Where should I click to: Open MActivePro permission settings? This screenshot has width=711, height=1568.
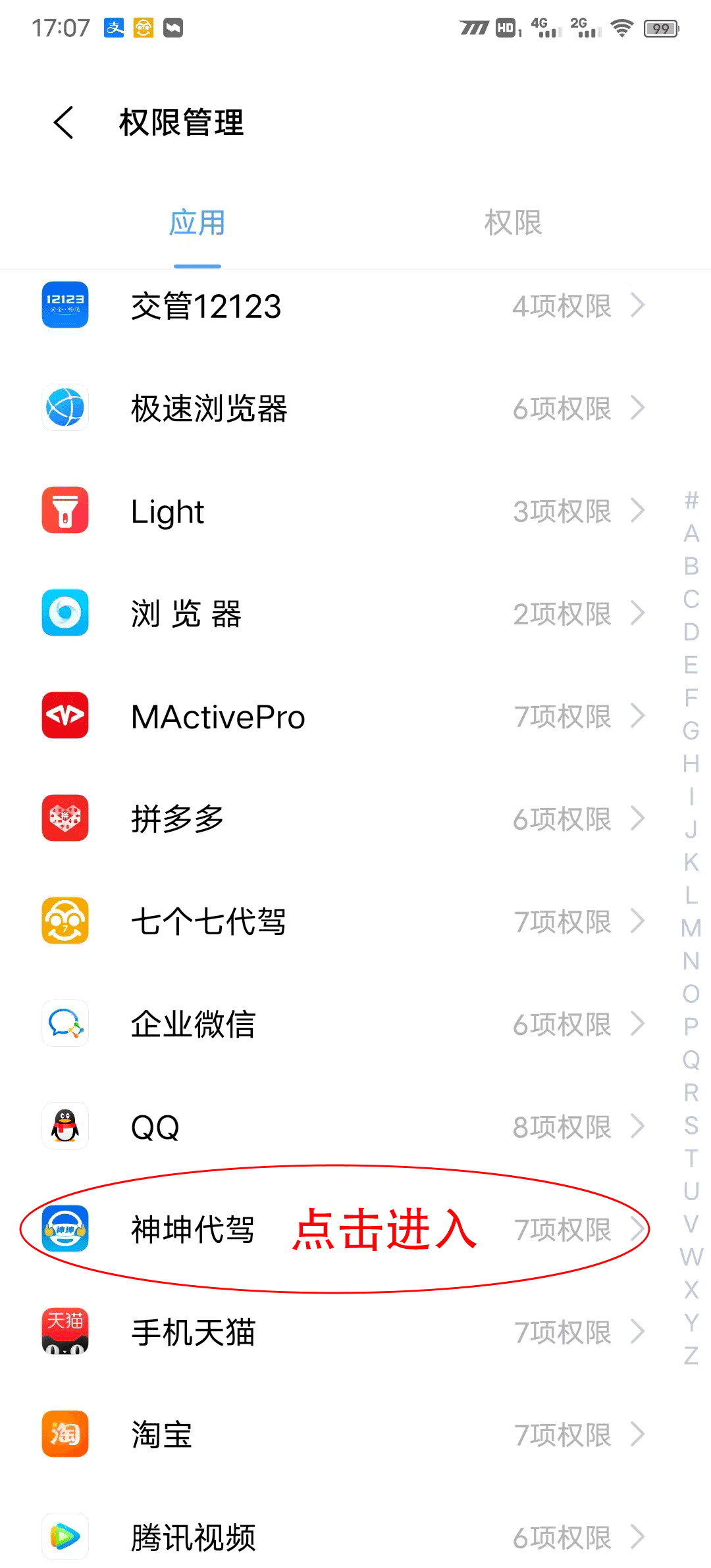(x=342, y=717)
